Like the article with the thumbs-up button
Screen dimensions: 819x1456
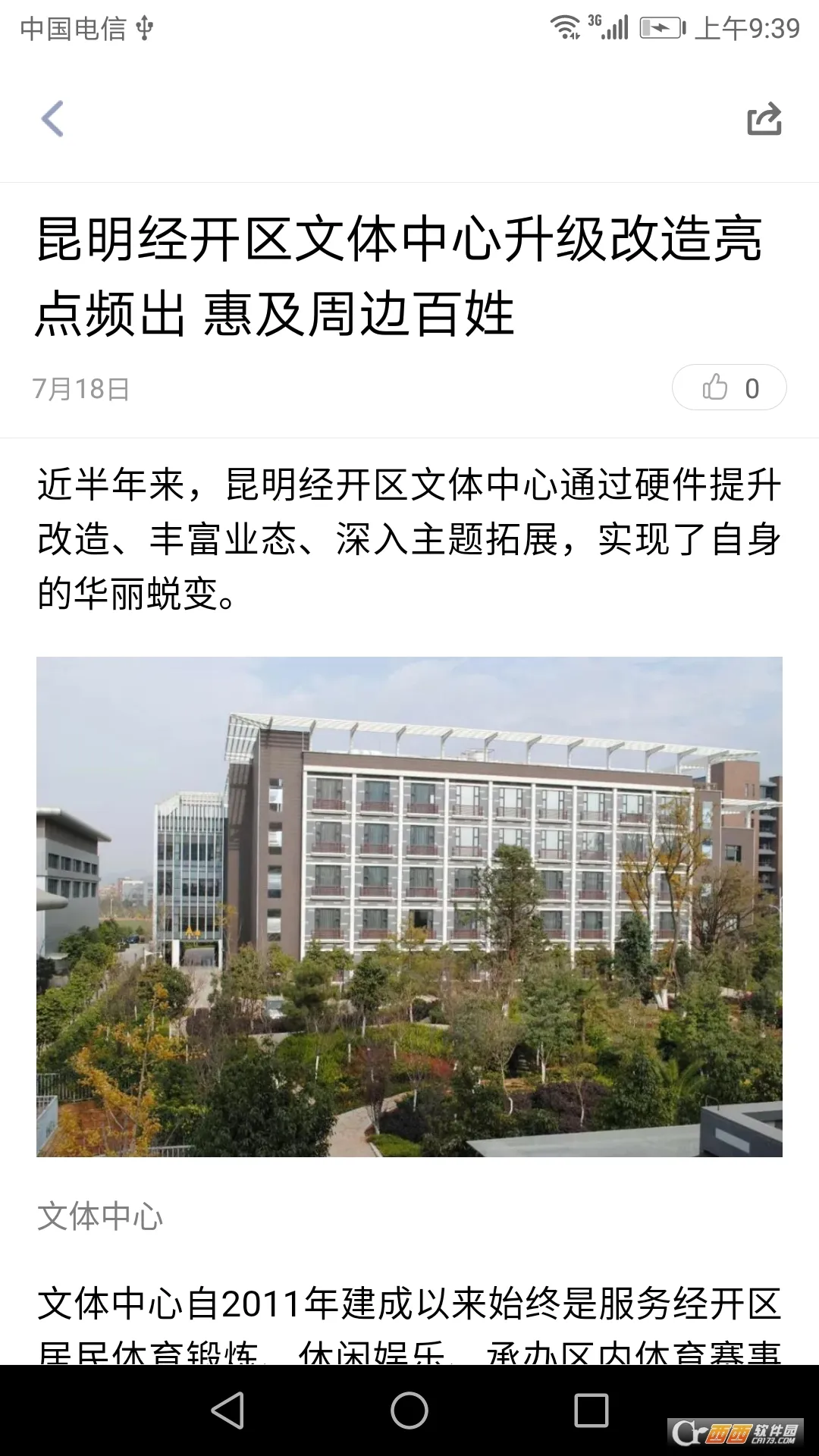[x=728, y=388]
